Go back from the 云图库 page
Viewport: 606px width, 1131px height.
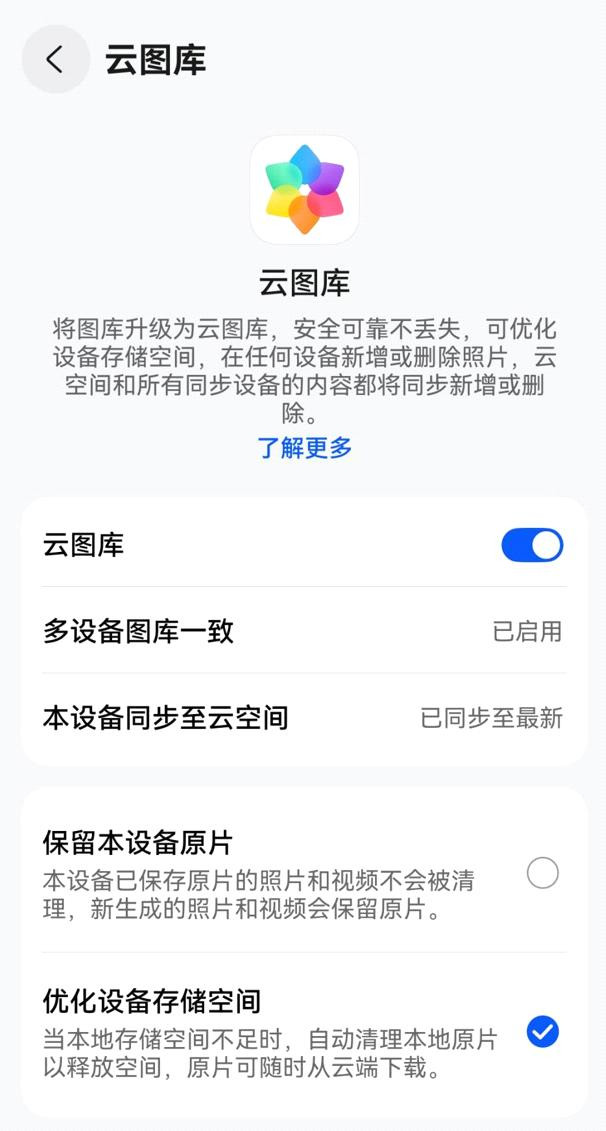[x=55, y=60]
